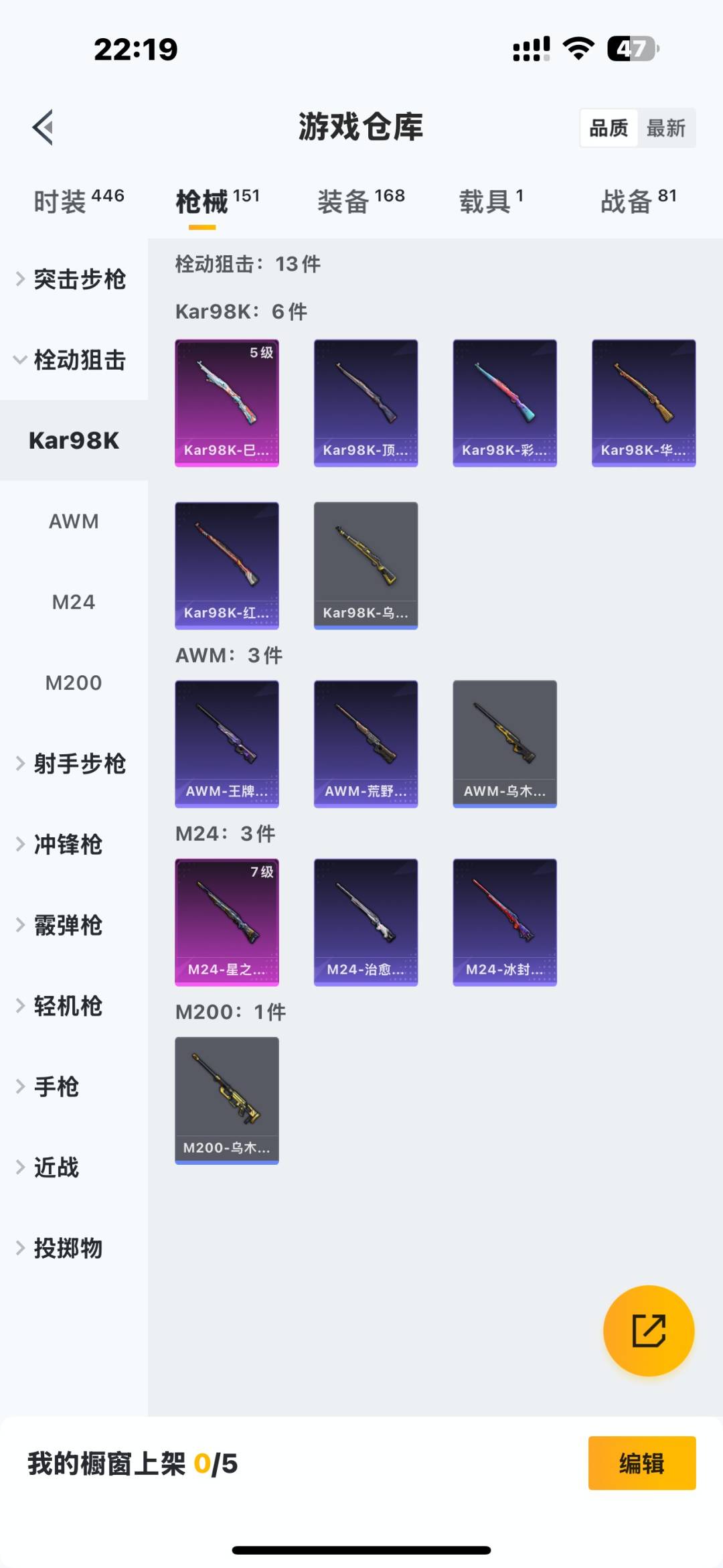Image resolution: width=723 pixels, height=1568 pixels.
Task: View the M200-乌木 skin
Action: [x=227, y=1100]
